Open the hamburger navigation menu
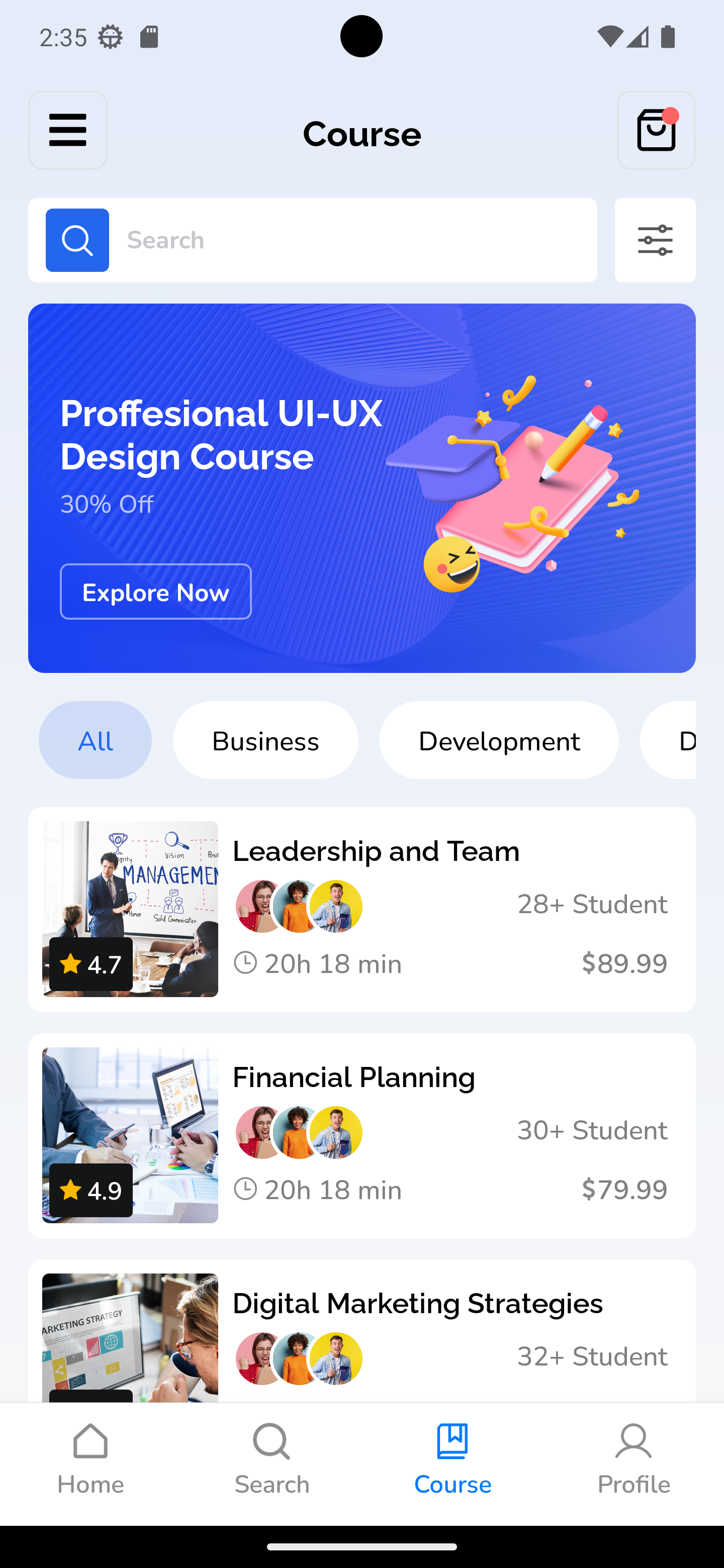Image resolution: width=724 pixels, height=1568 pixels. (67, 130)
